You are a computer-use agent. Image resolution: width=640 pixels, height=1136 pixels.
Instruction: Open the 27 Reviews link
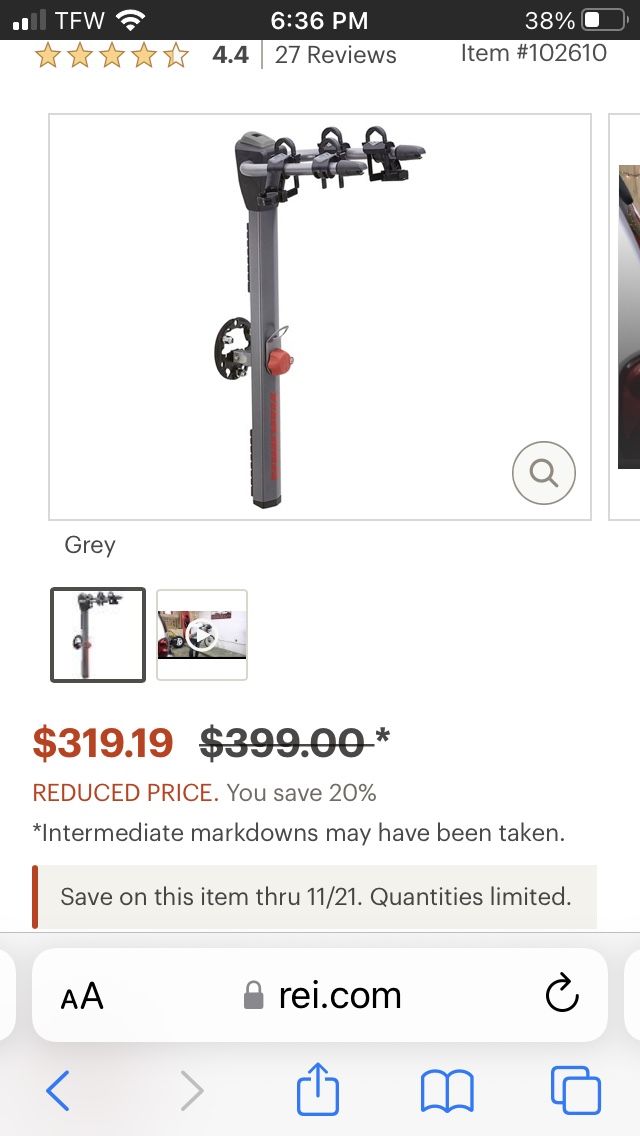pyautogui.click(x=335, y=55)
